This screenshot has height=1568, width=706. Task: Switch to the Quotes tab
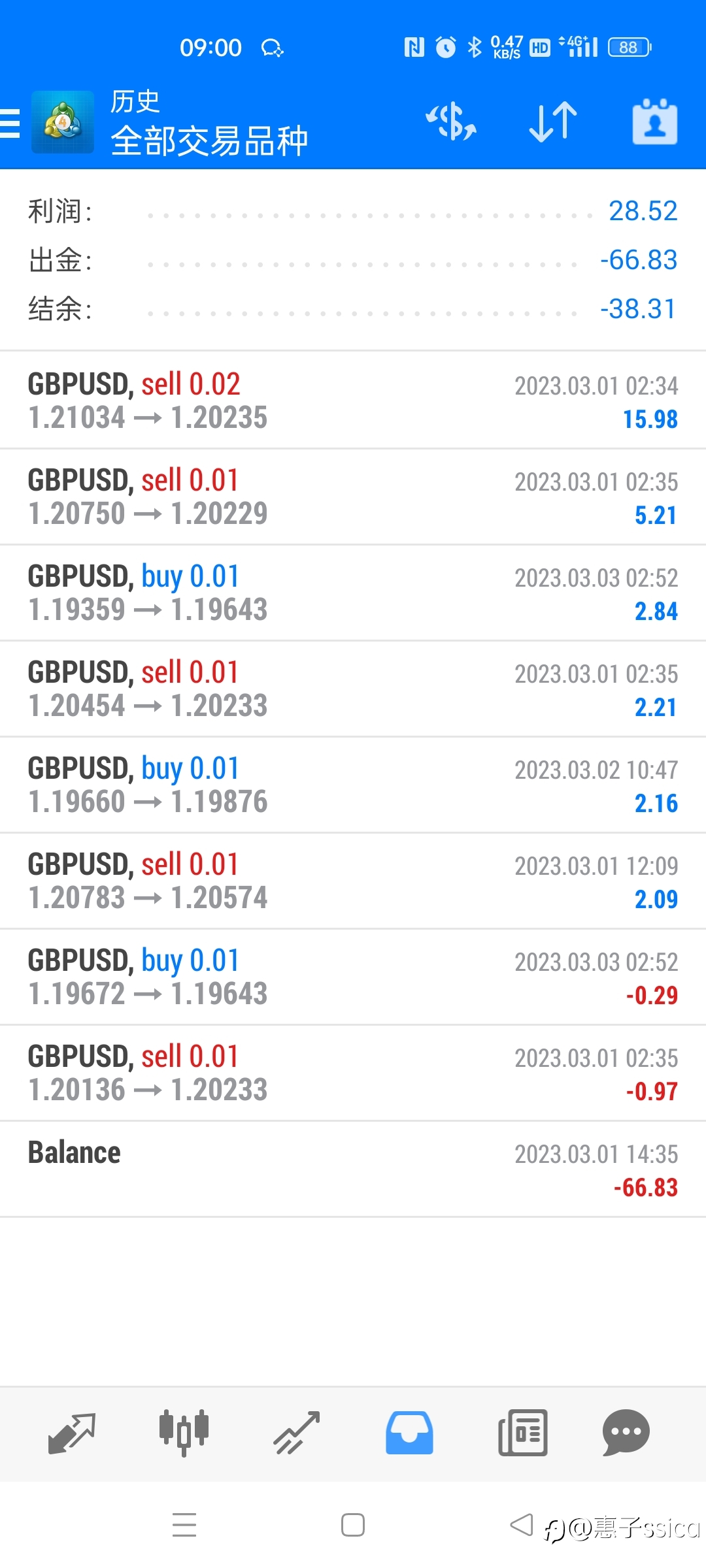point(72,1433)
